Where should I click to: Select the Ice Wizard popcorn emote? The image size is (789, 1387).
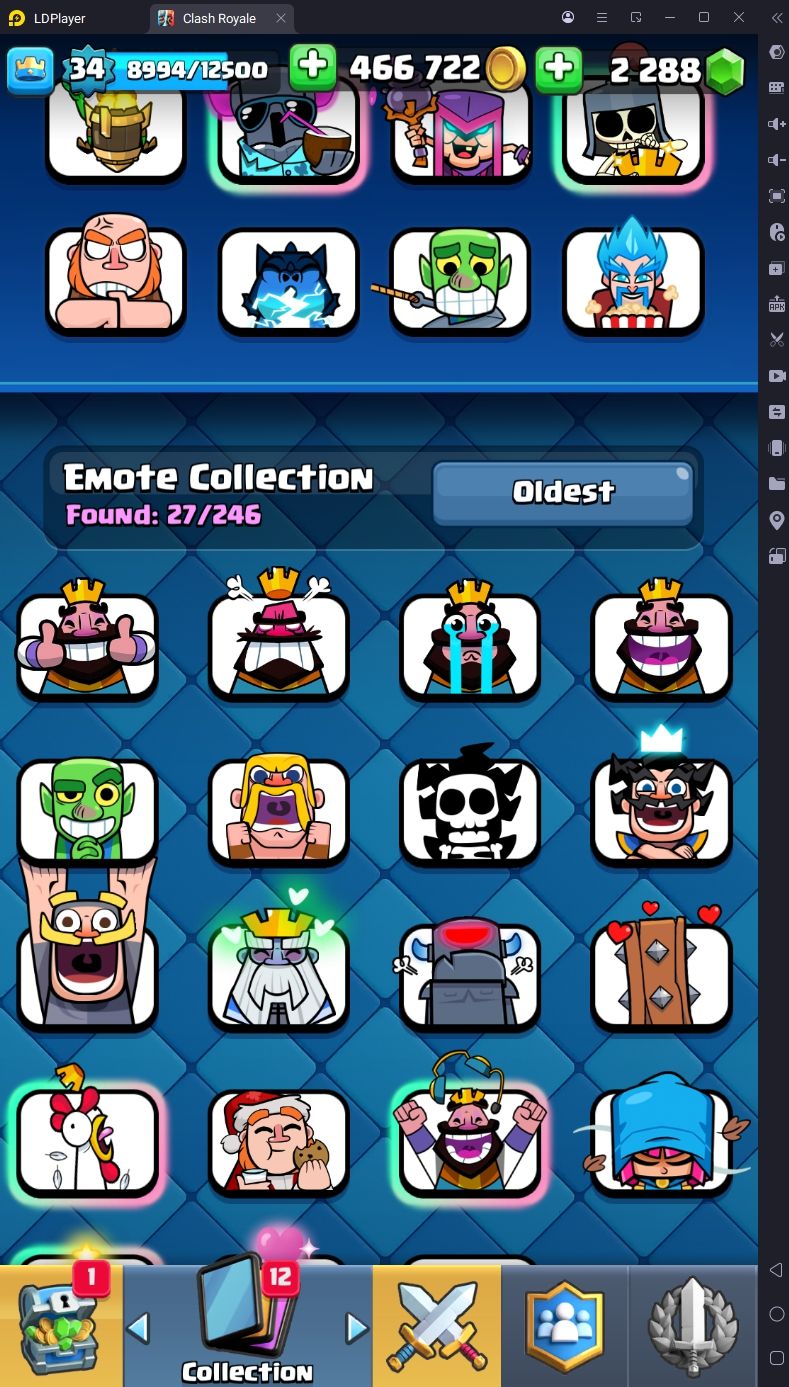[x=633, y=281]
